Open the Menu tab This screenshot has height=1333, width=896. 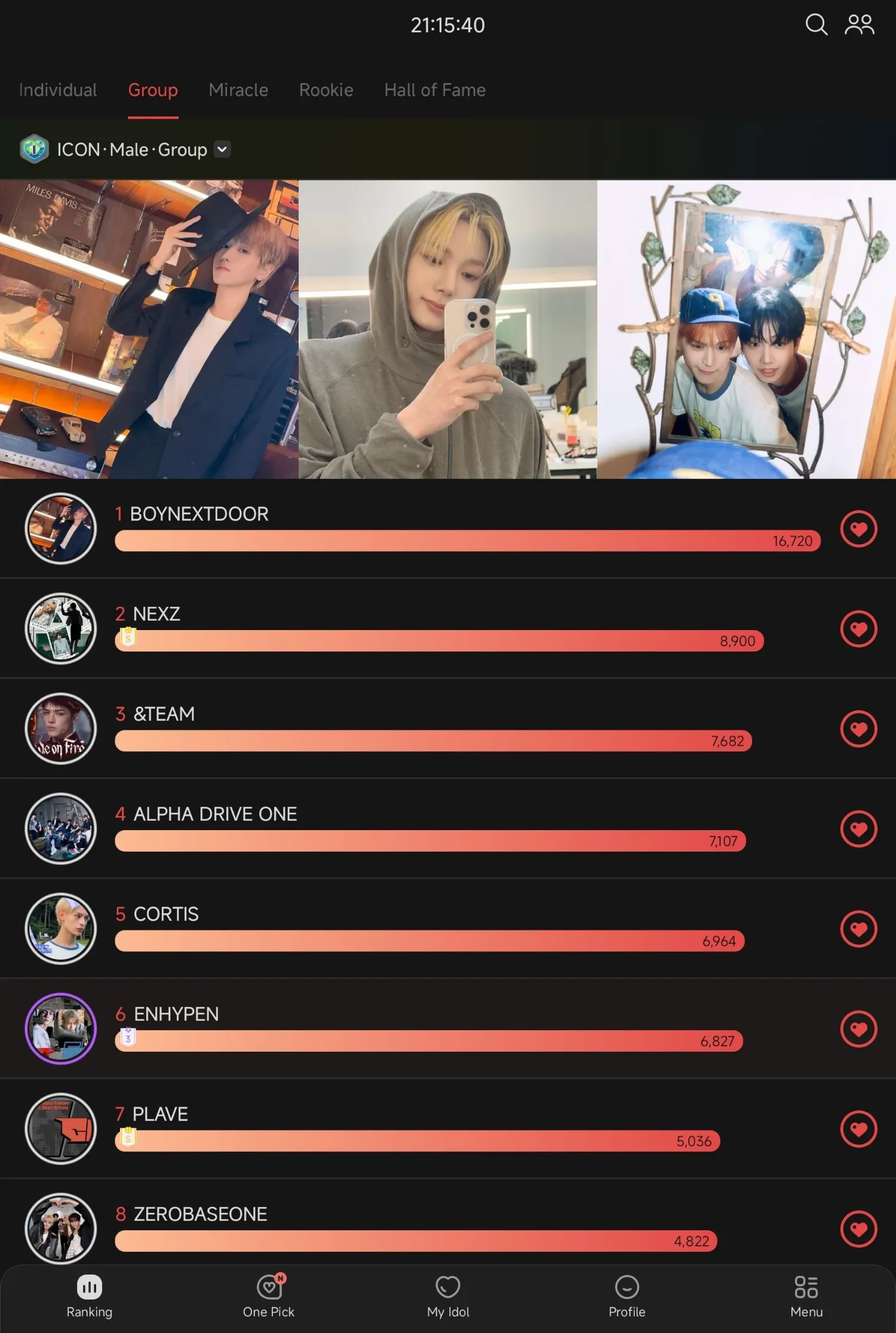[806, 1296]
